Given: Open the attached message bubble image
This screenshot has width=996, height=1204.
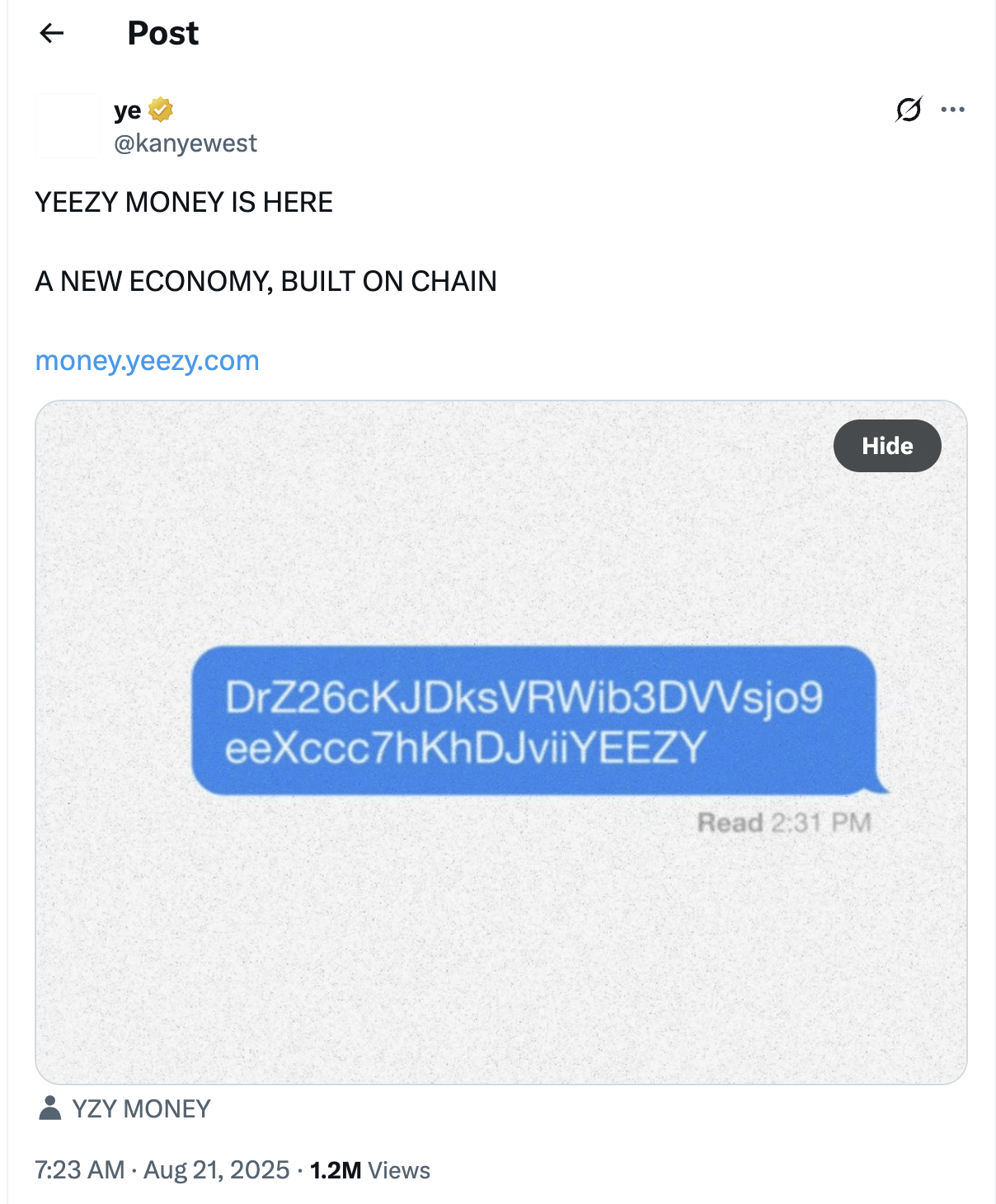Looking at the screenshot, I should point(500,742).
